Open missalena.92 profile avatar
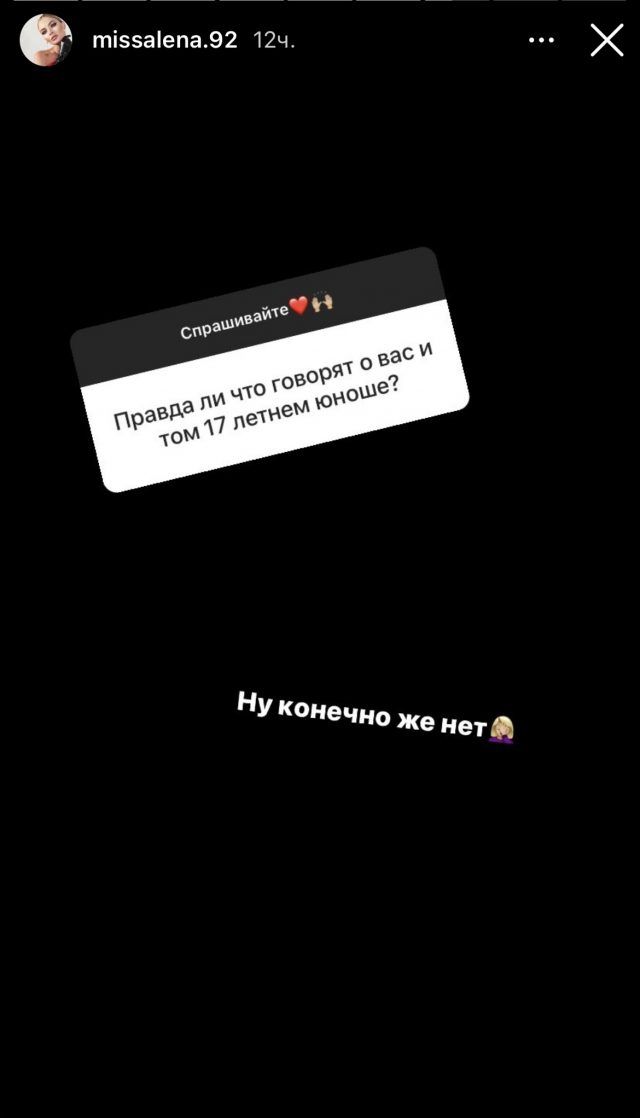 (46, 41)
